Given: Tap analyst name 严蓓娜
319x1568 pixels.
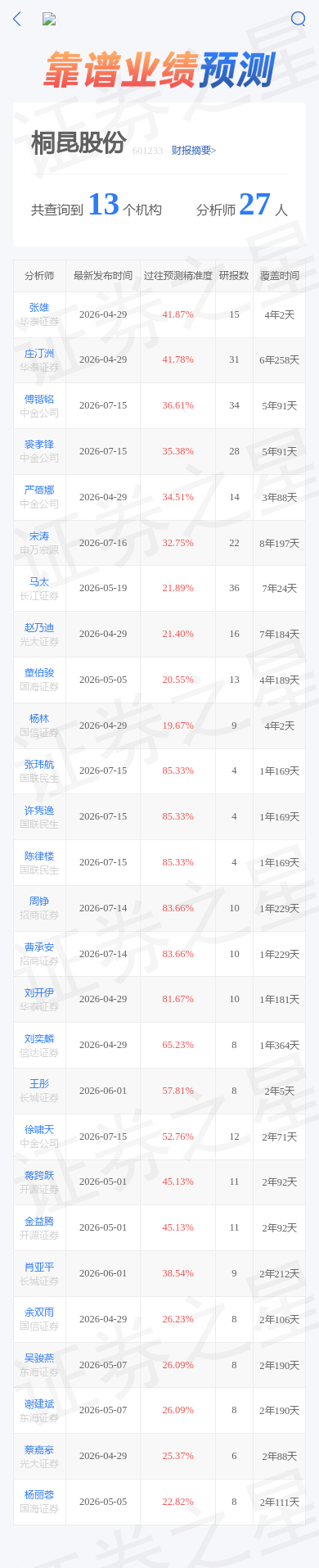Looking at the screenshot, I should [39, 490].
